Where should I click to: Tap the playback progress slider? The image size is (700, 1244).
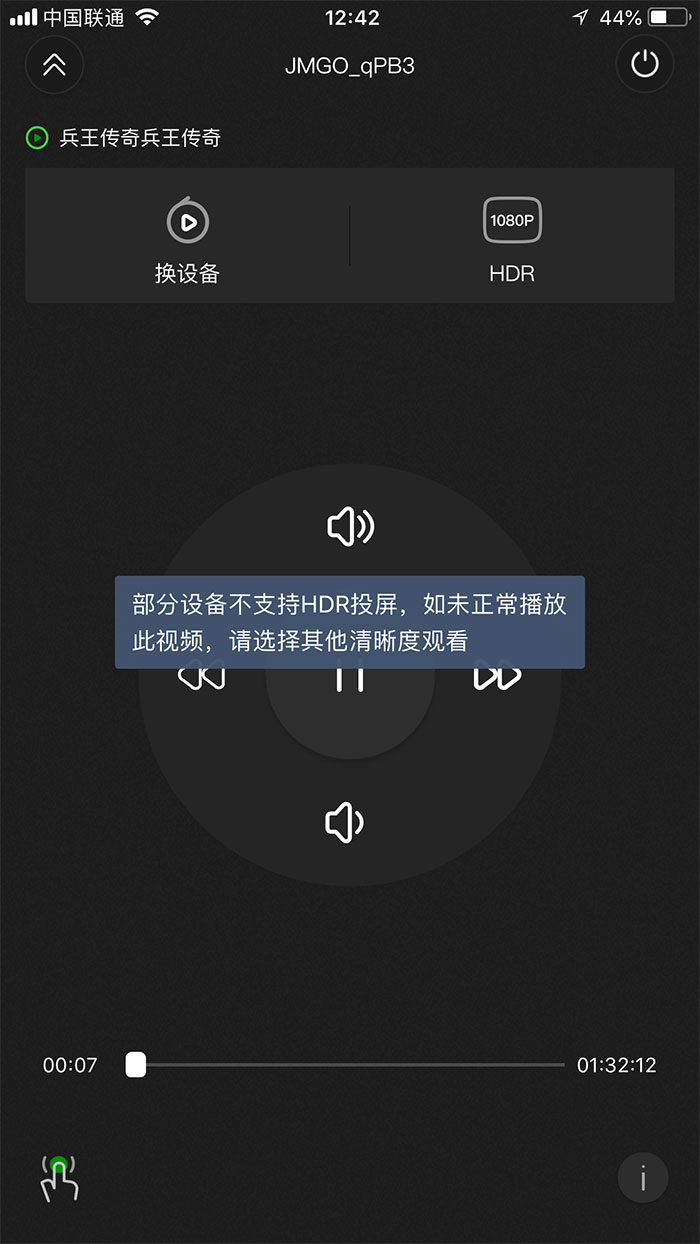point(136,1065)
